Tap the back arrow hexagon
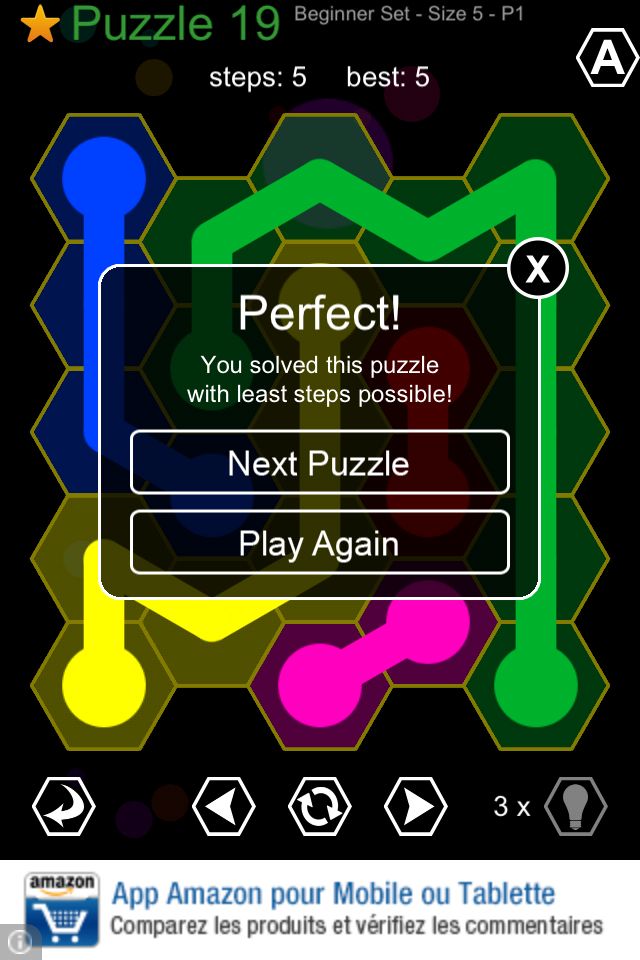Screen dimensions: 640x960 (64, 806)
